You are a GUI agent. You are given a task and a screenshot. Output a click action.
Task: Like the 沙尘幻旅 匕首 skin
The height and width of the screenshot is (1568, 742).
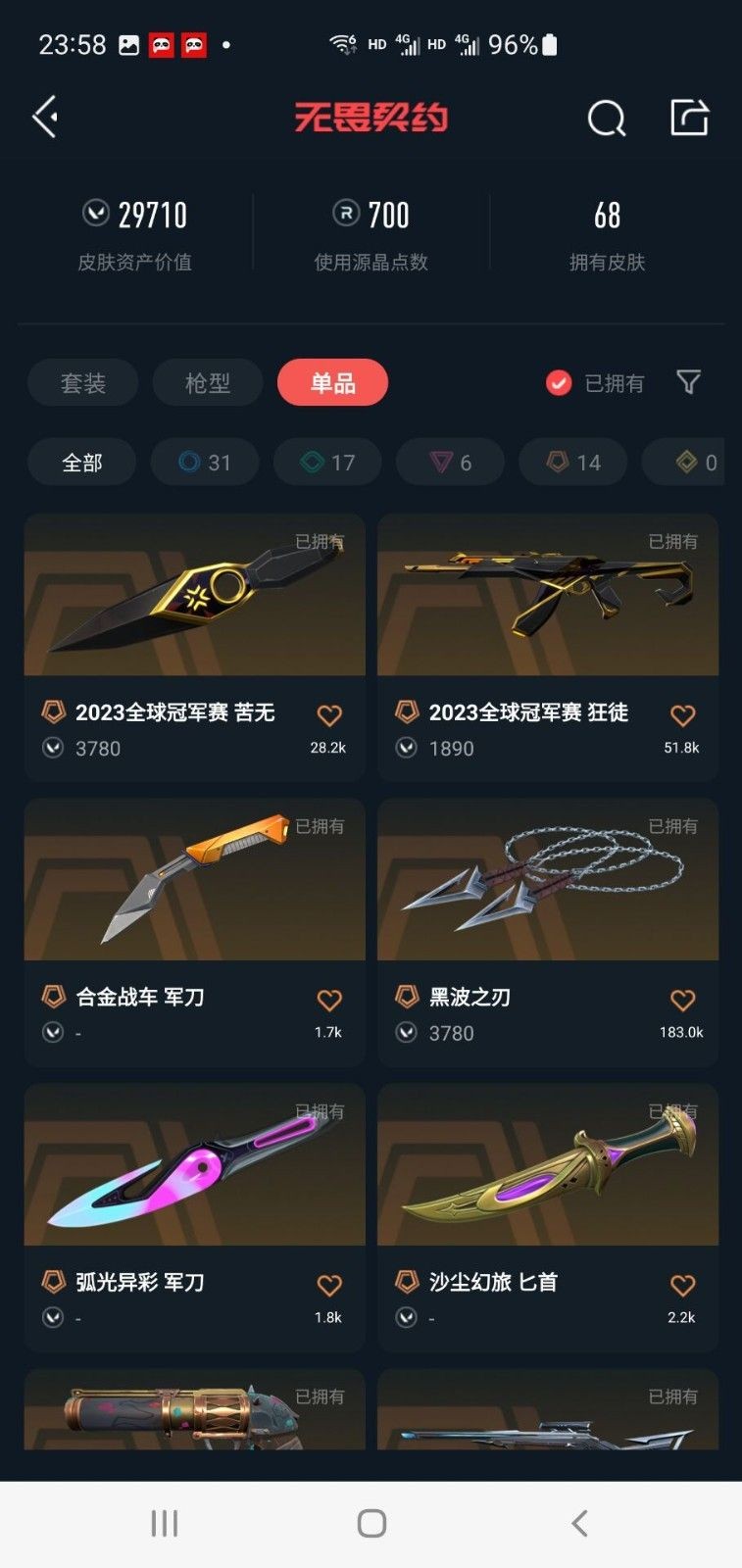coord(682,1285)
